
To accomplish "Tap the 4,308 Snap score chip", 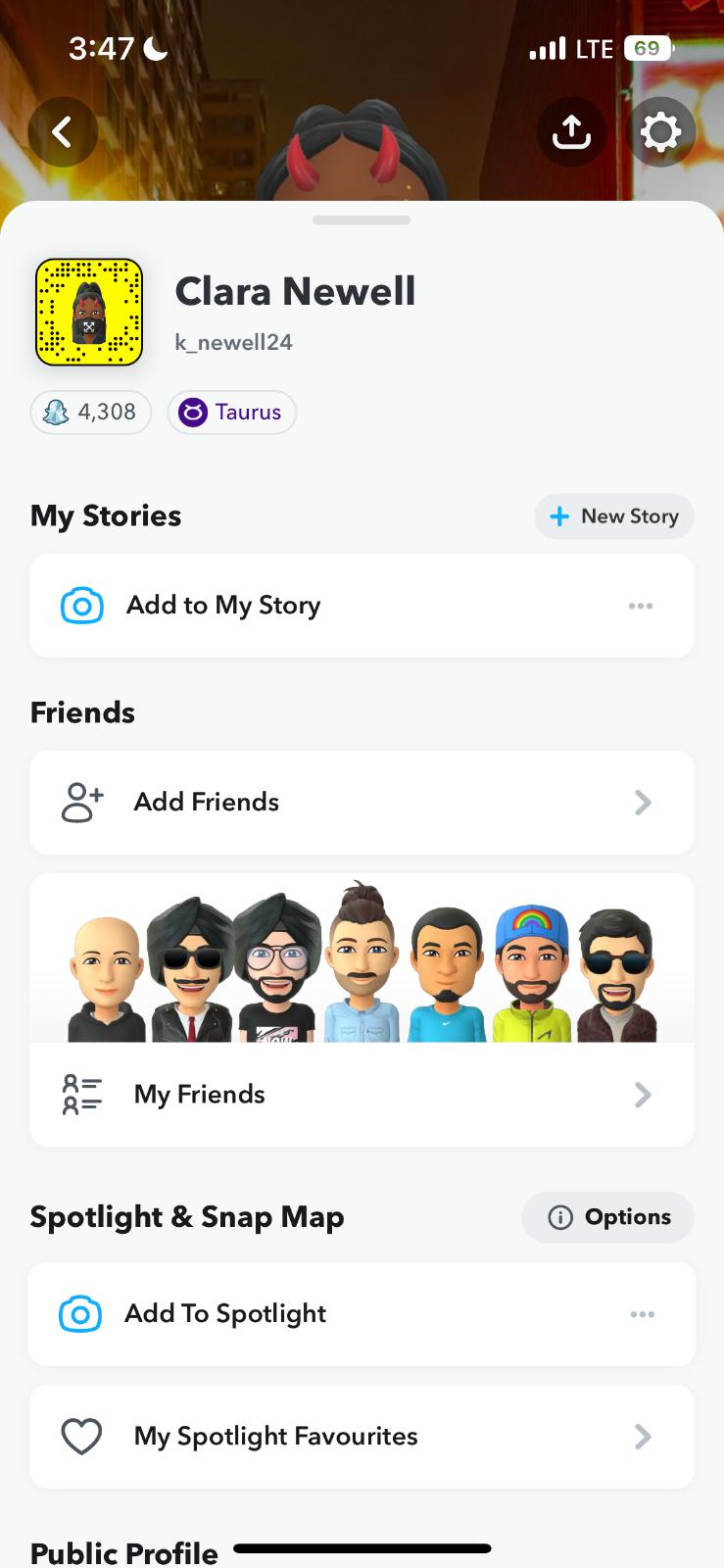I will 91,413.
